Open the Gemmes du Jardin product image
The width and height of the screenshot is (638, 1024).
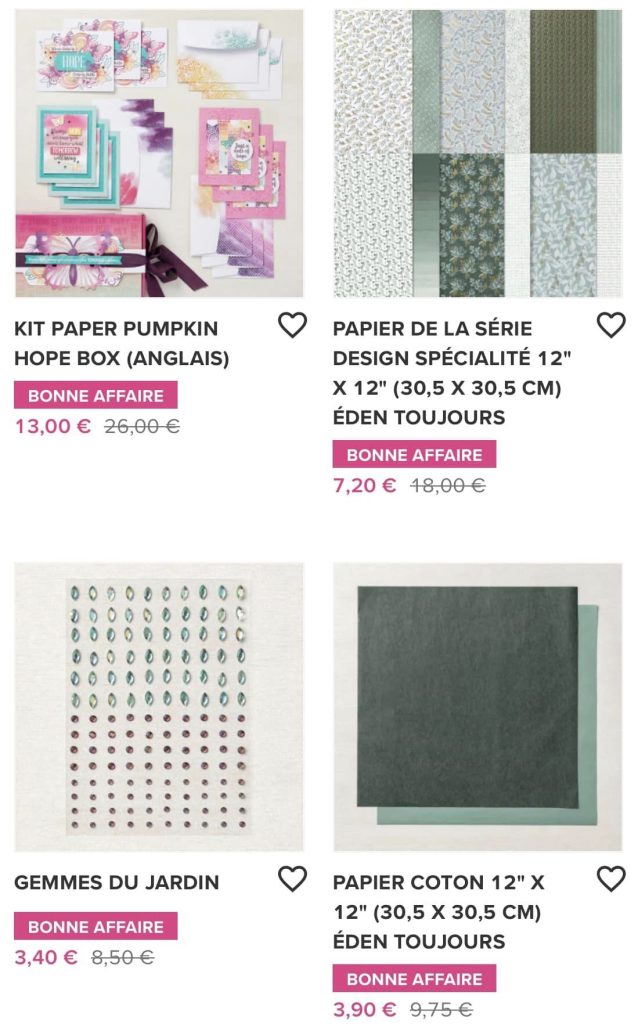tap(159, 707)
